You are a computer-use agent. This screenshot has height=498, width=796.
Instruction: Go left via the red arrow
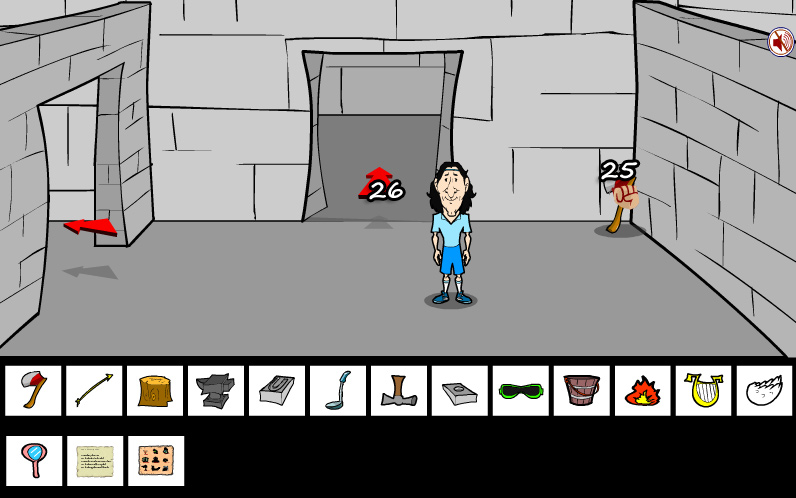point(90,227)
